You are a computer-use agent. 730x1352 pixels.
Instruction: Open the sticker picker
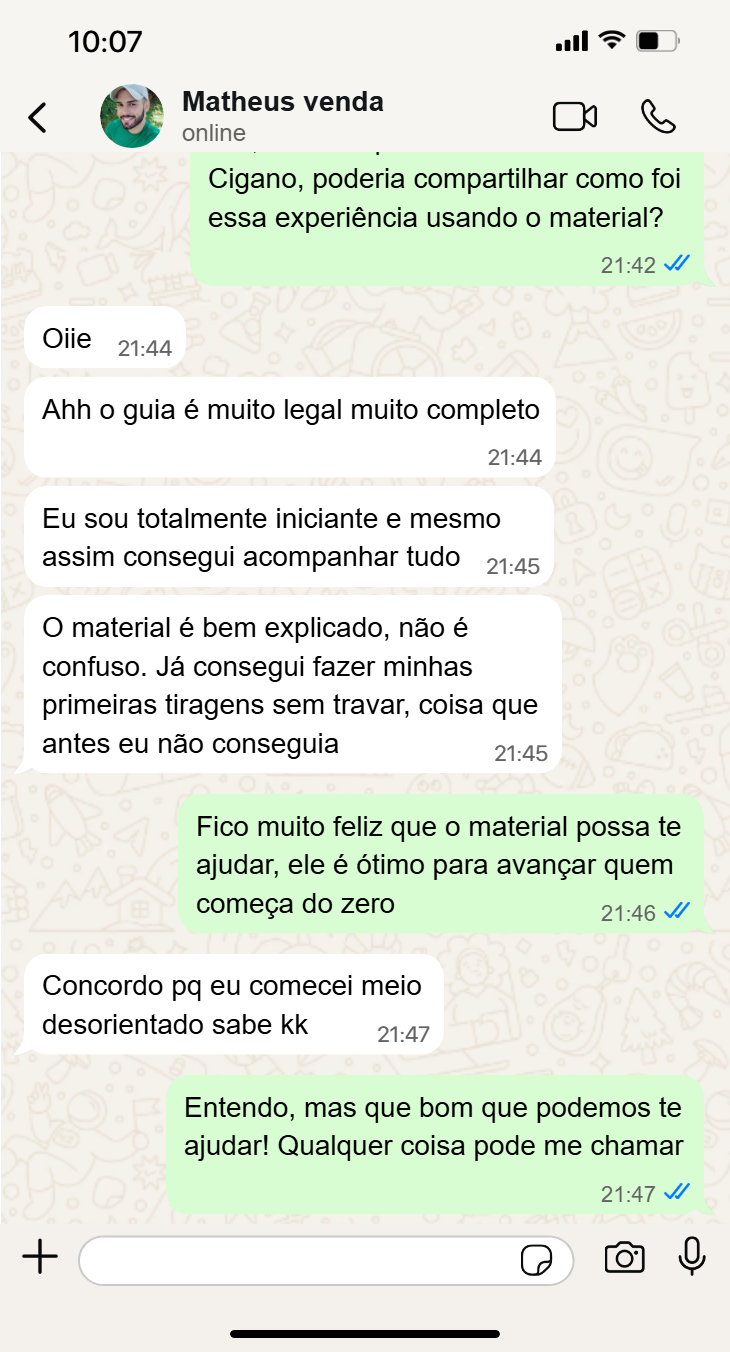(536, 1260)
